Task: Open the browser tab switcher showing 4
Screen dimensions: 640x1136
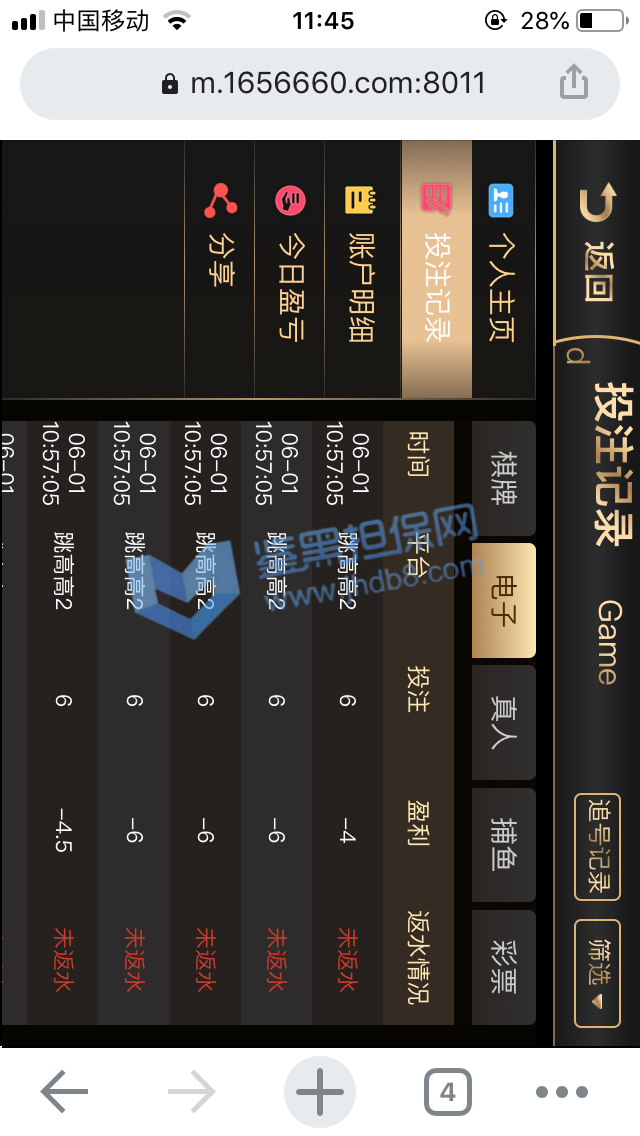Action: point(447,1092)
